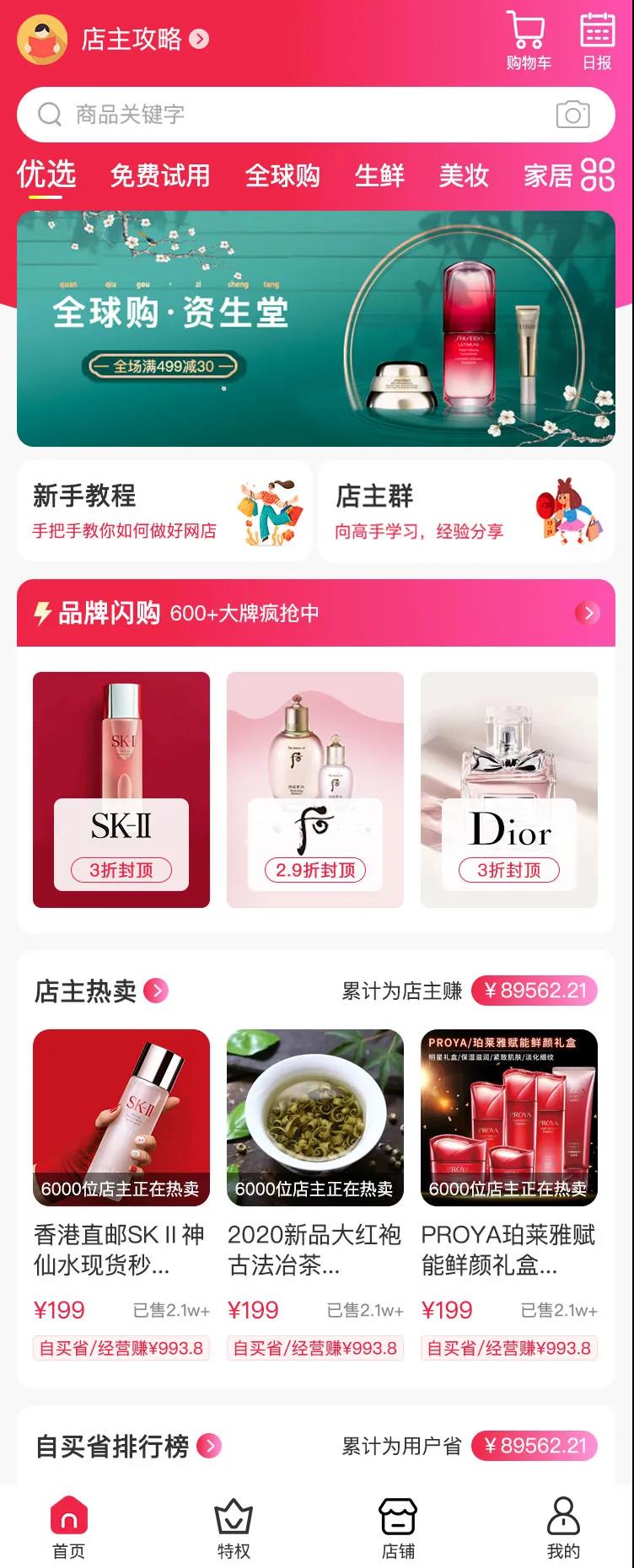Tap the camera icon in search bar

click(572, 115)
